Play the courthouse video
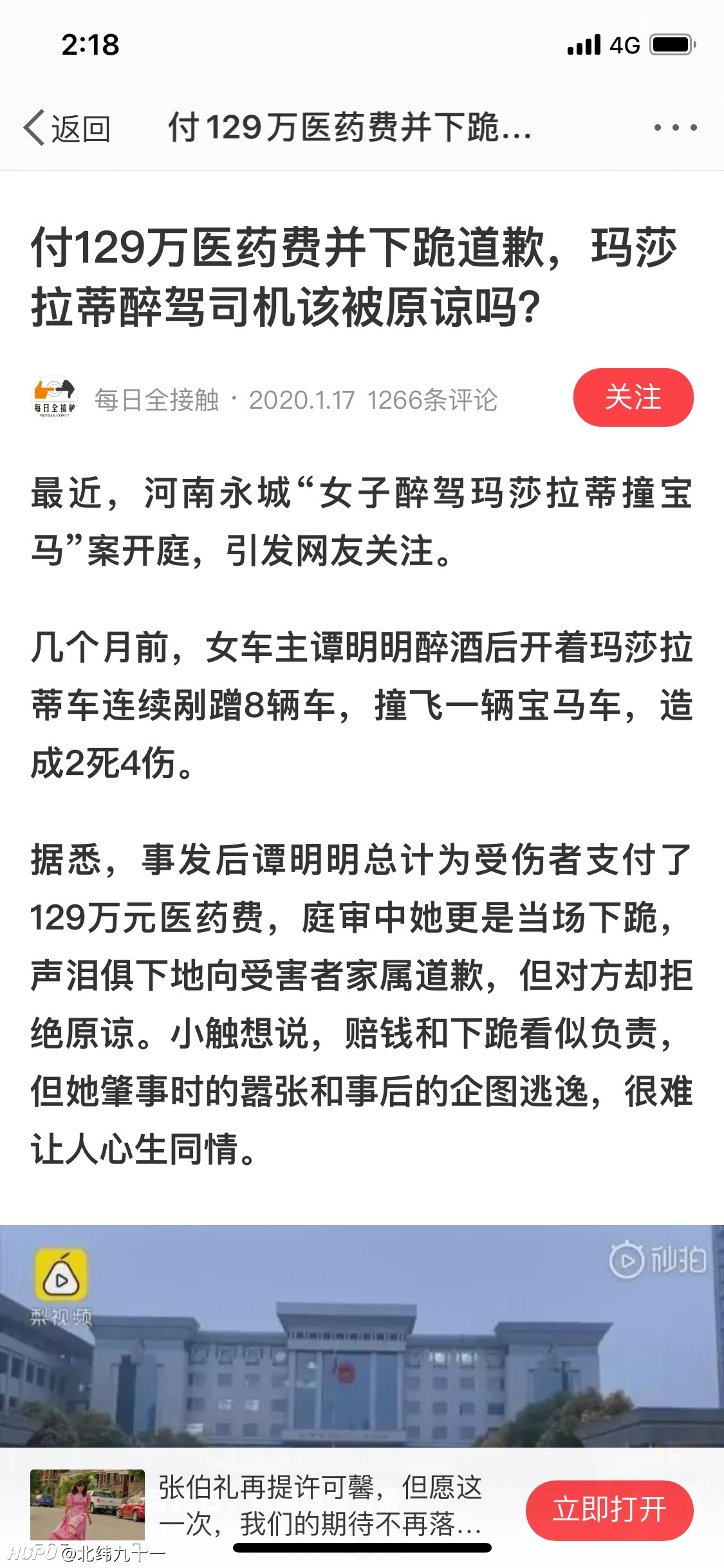The height and width of the screenshot is (1568, 724). tap(362, 1336)
